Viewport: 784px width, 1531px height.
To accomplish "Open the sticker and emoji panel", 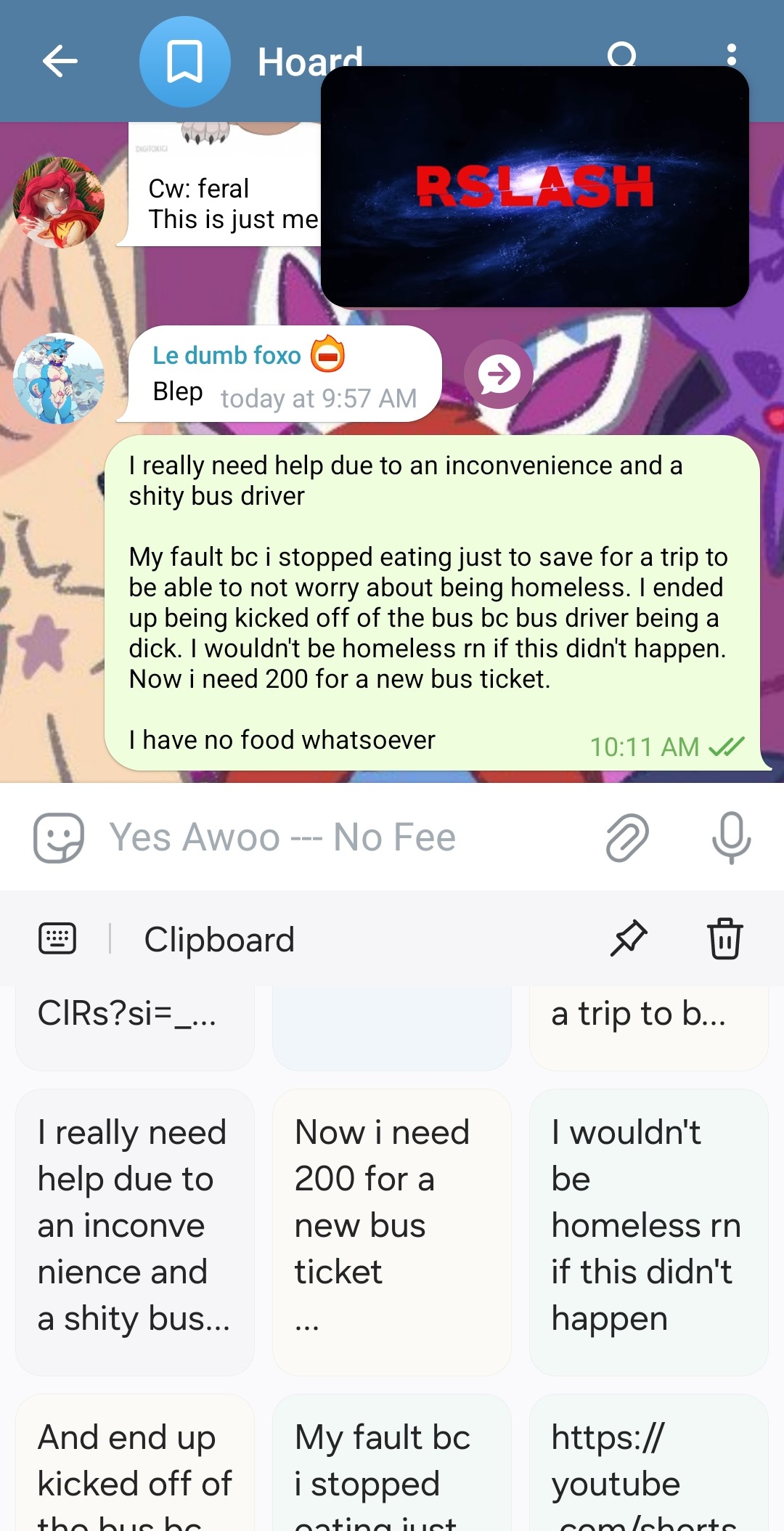I will point(59,837).
